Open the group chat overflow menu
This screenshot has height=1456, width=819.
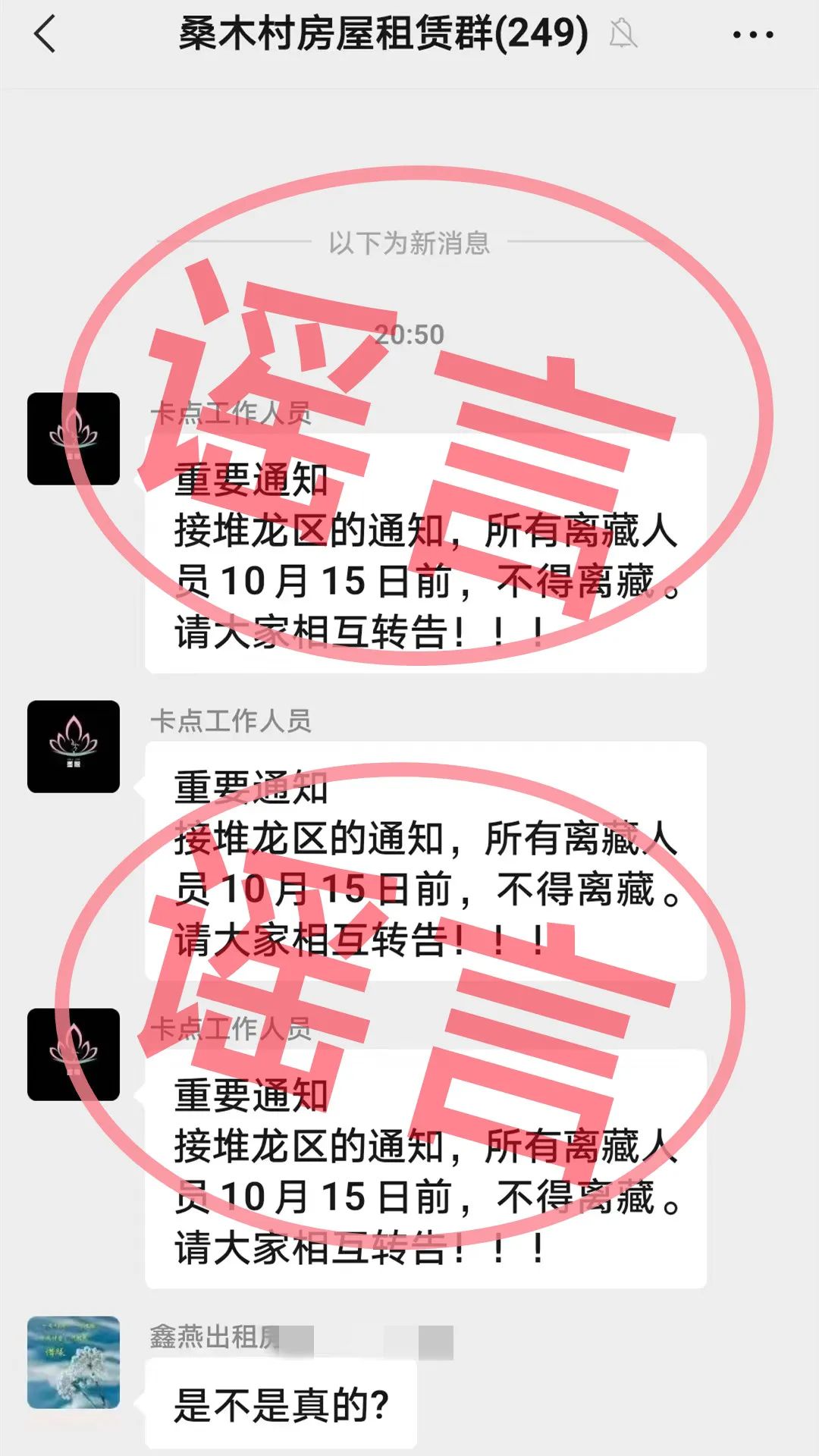click(752, 35)
